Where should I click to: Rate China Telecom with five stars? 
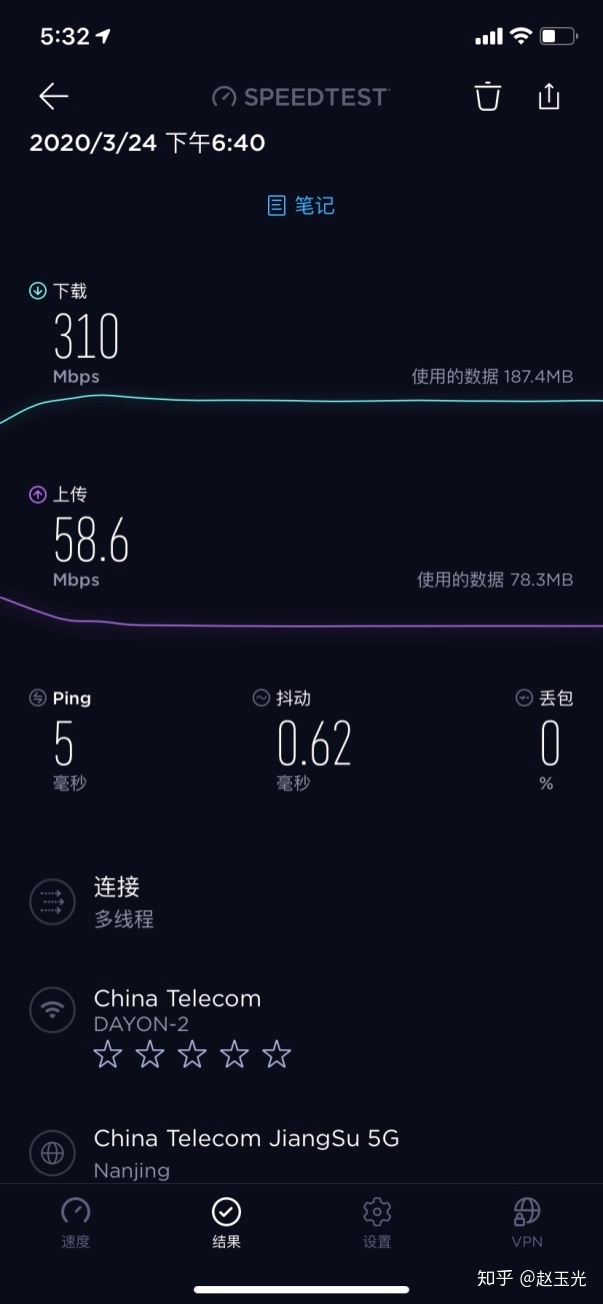(x=277, y=1054)
